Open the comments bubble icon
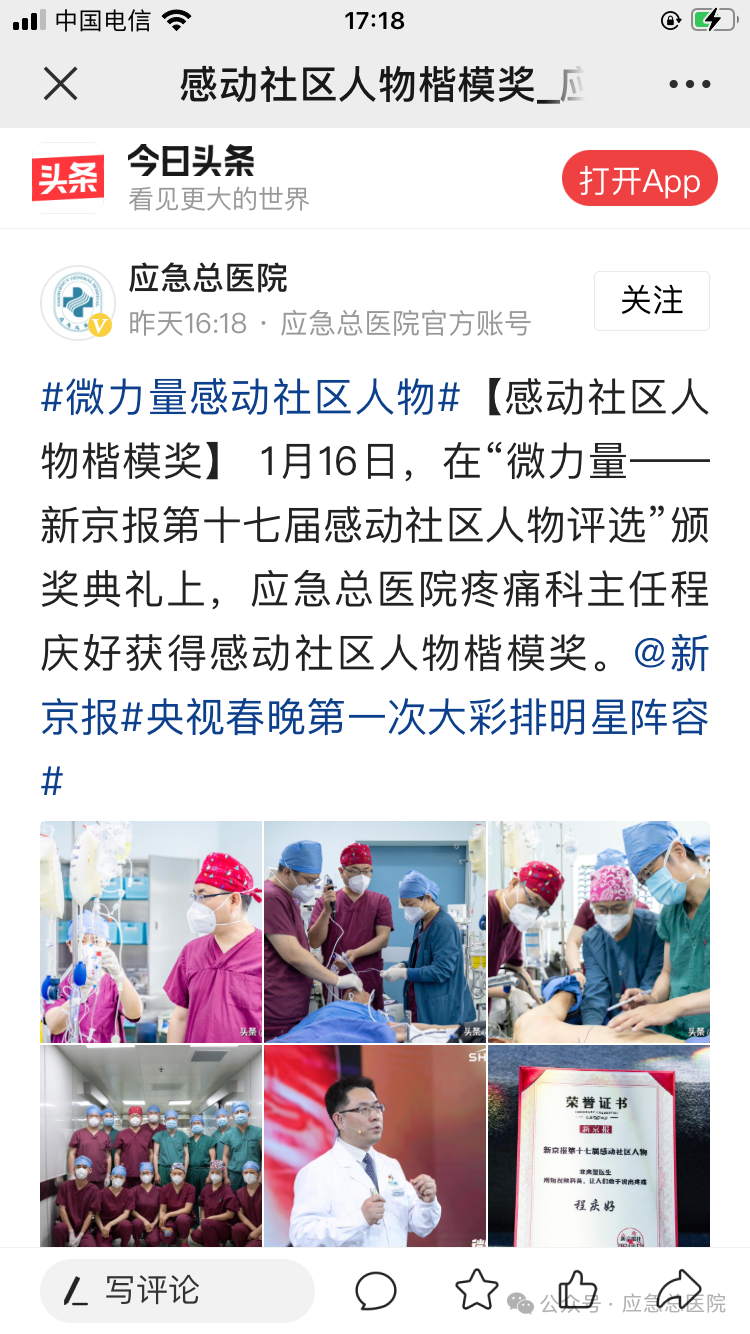The width and height of the screenshot is (750, 1334). (x=376, y=1291)
